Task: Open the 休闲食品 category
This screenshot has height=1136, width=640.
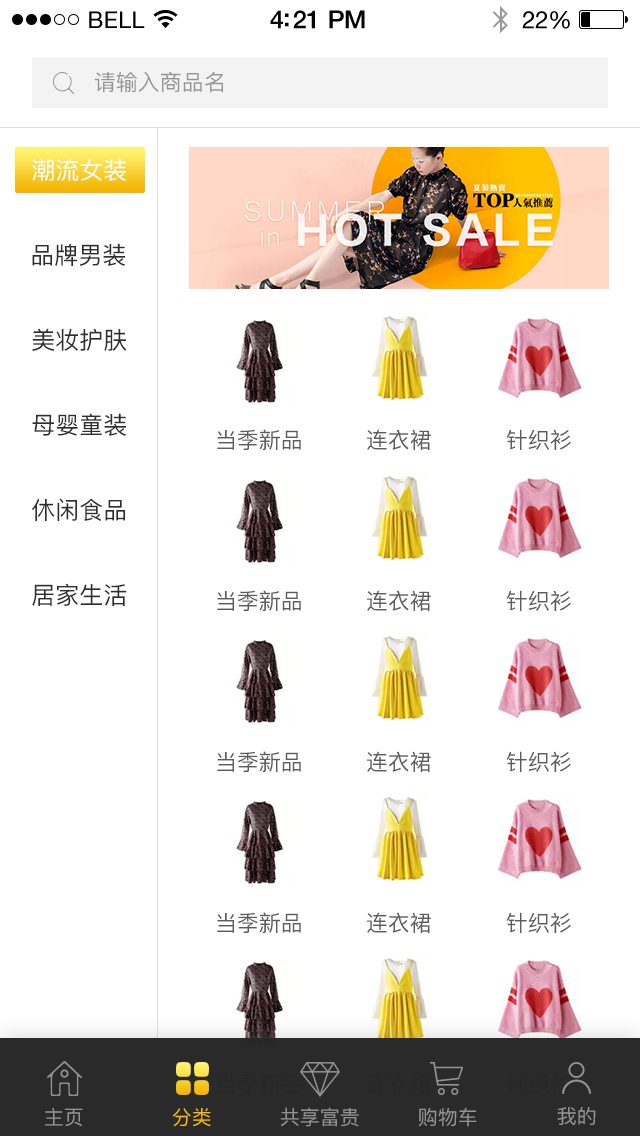Action: click(x=79, y=511)
